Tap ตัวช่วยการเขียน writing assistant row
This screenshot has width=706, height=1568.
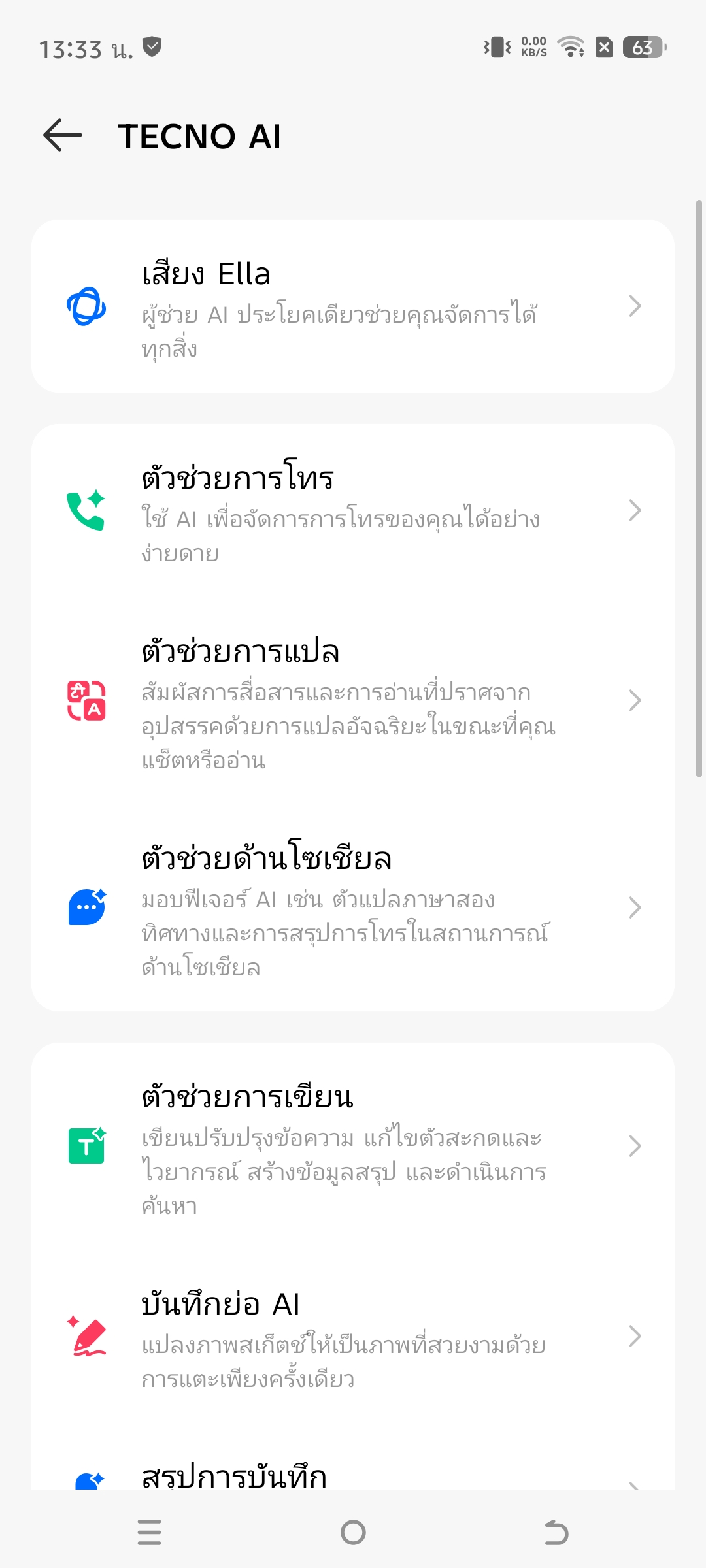point(353,1147)
